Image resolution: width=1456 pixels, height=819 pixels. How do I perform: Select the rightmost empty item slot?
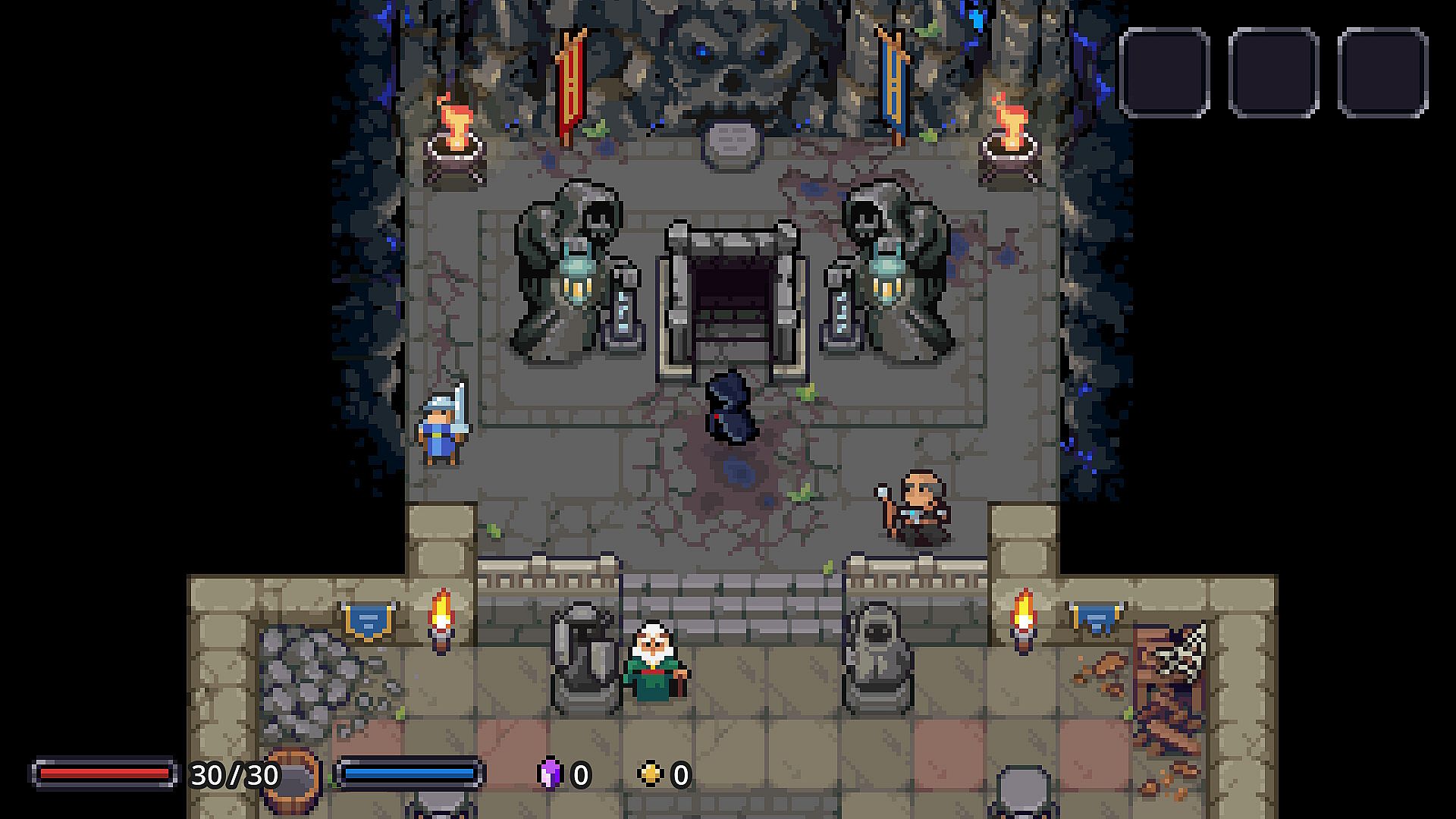(1382, 73)
